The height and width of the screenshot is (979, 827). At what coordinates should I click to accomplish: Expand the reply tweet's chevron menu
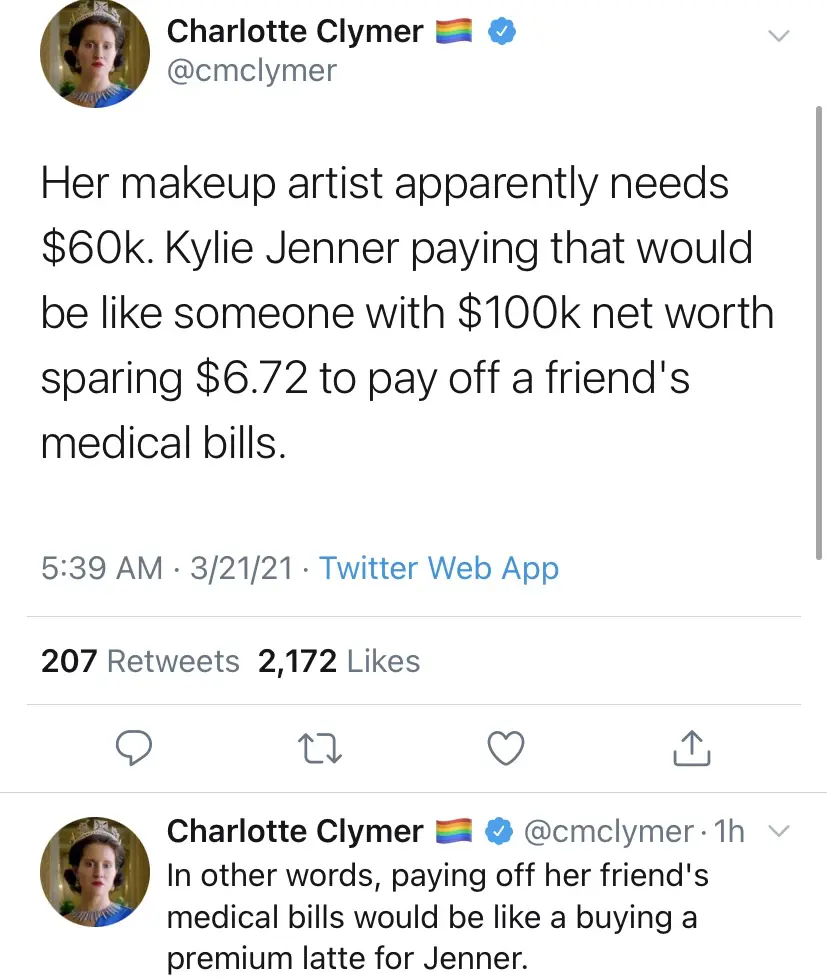coord(779,831)
